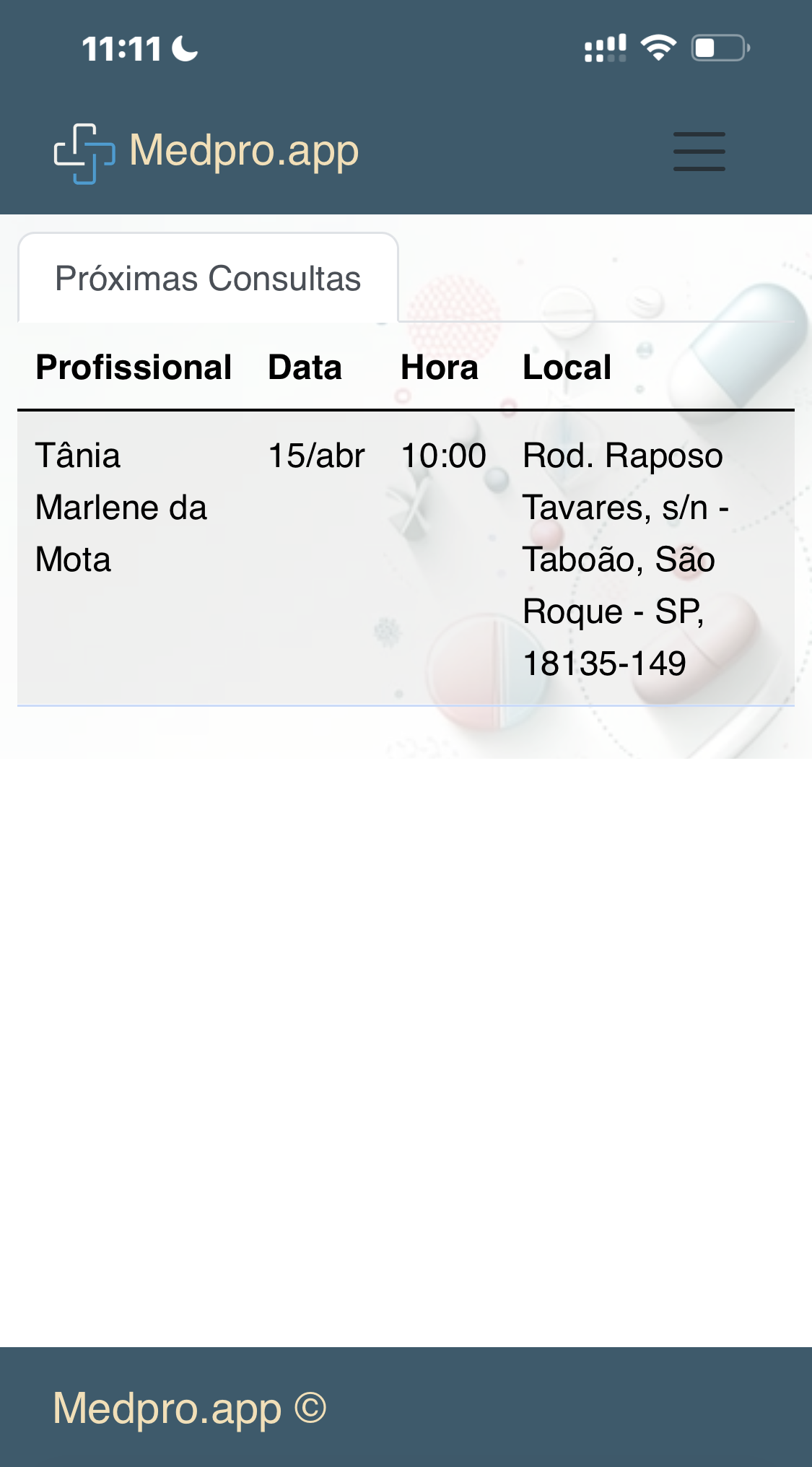The width and height of the screenshot is (812, 1467).
Task: Open the appointment with Tânia Marlene da Mota
Action: click(x=406, y=559)
